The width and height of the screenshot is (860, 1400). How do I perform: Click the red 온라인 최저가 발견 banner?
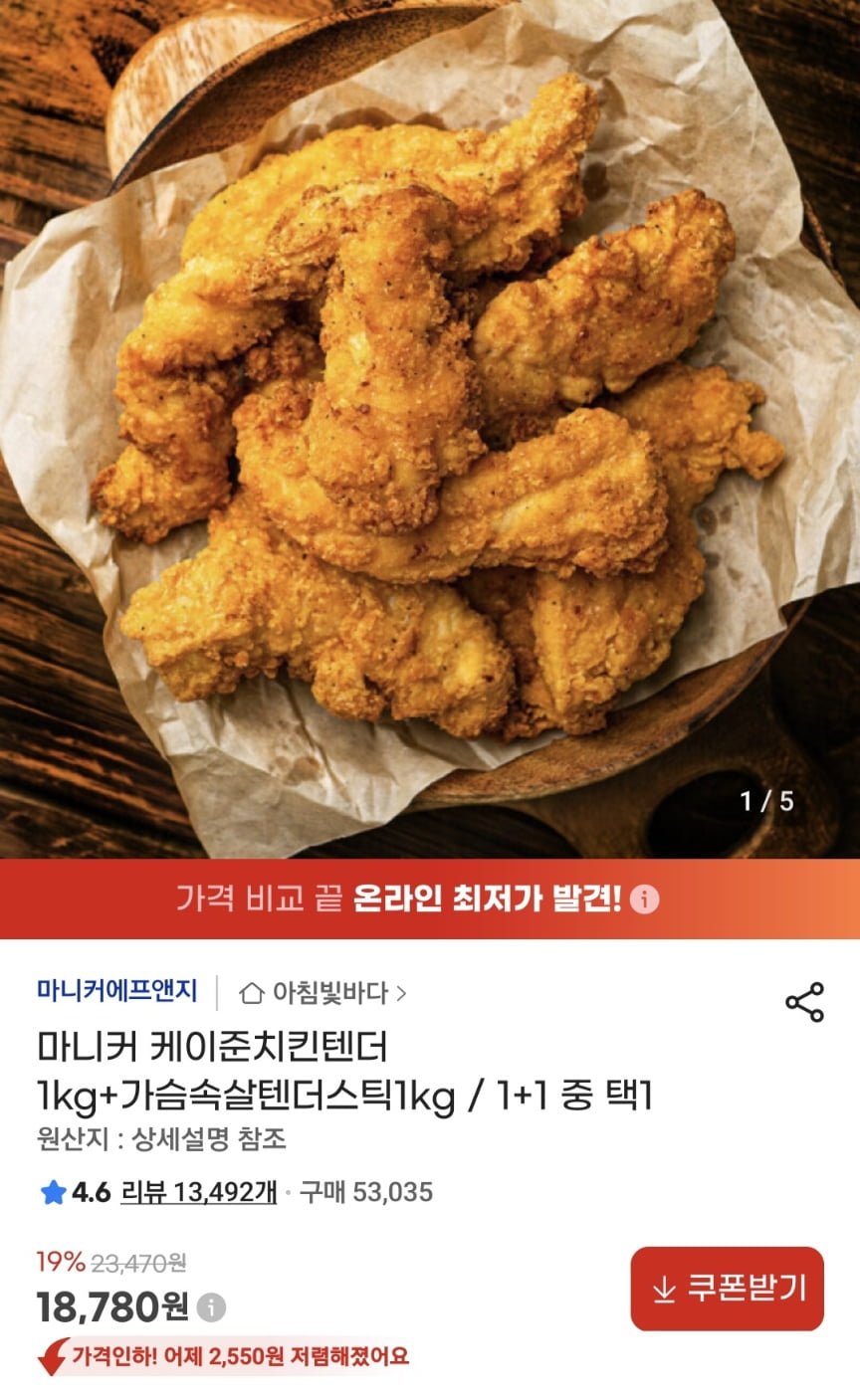pos(430,896)
